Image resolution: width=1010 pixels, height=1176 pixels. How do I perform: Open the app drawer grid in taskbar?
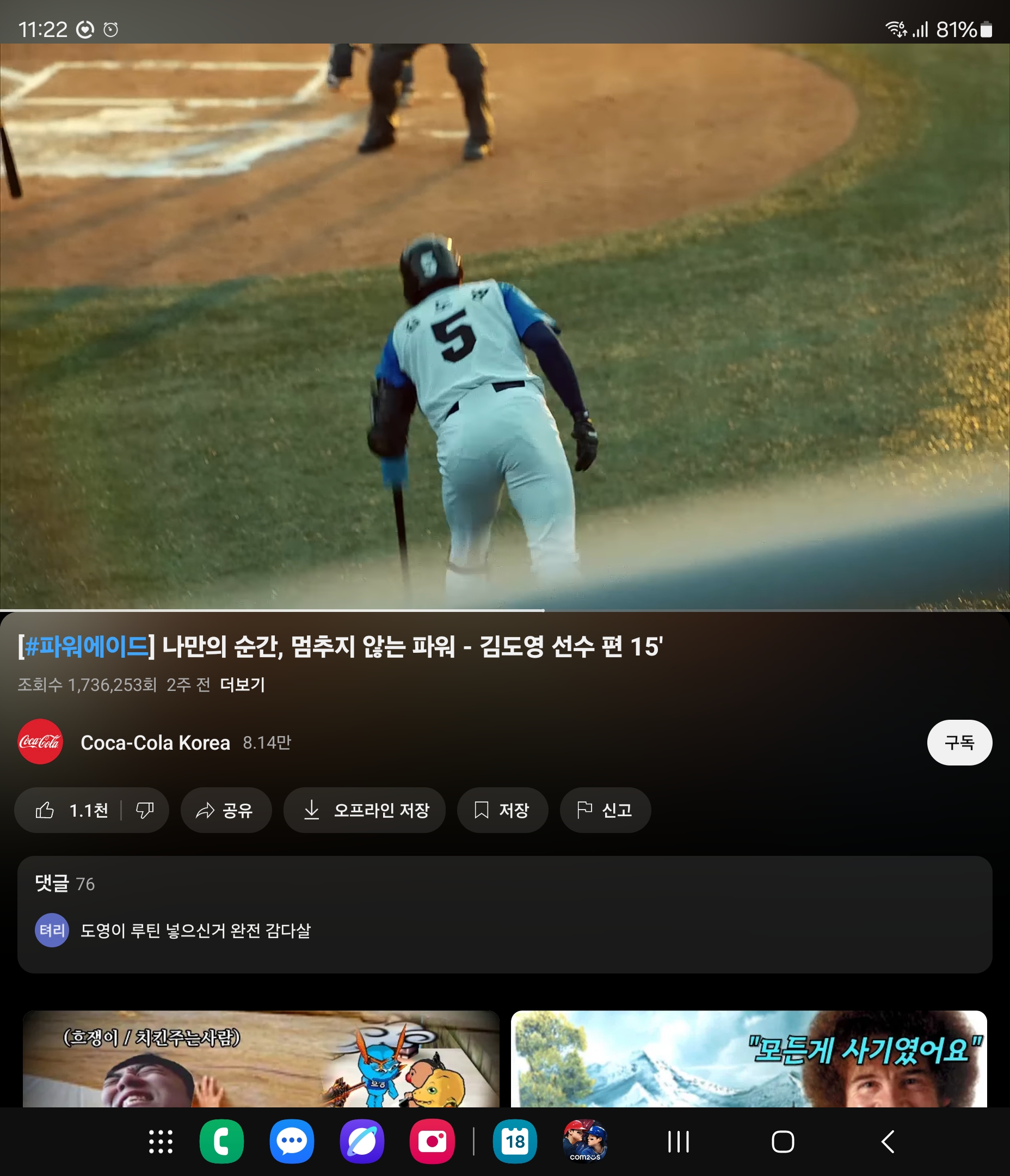[x=161, y=1141]
